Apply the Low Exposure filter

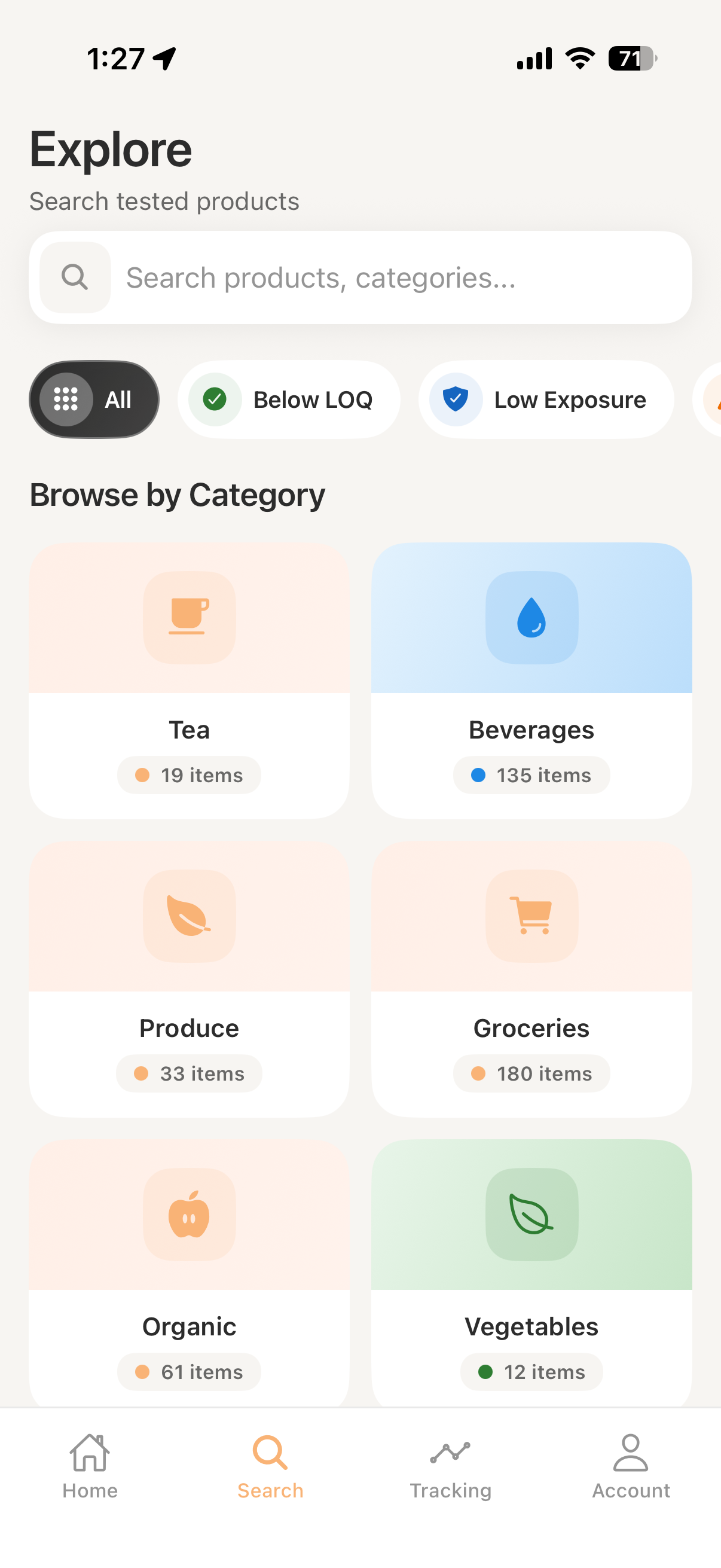coord(546,399)
